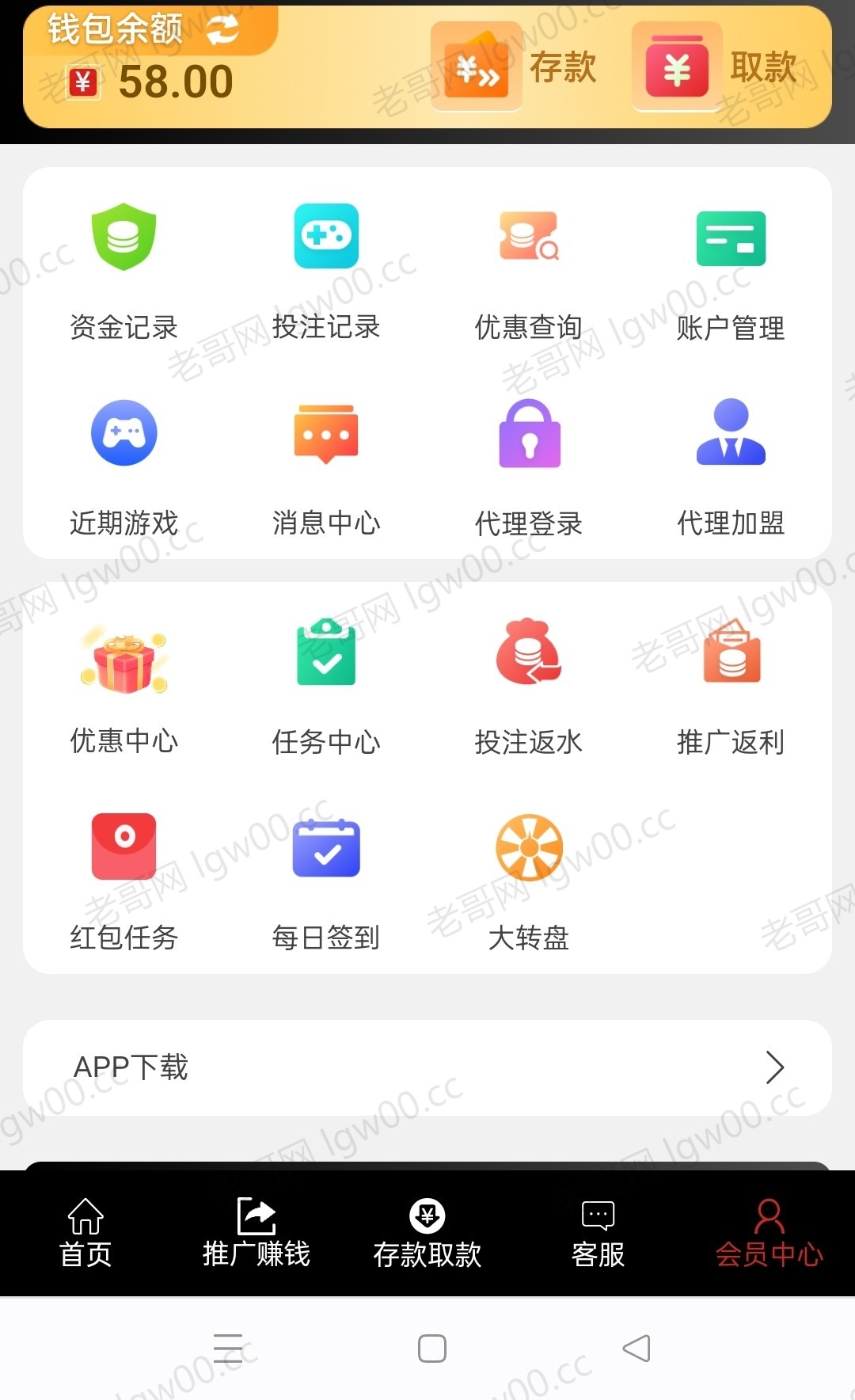Open 每日签到 daily check-in
Screen dimensions: 855x1400
[x=326, y=881]
